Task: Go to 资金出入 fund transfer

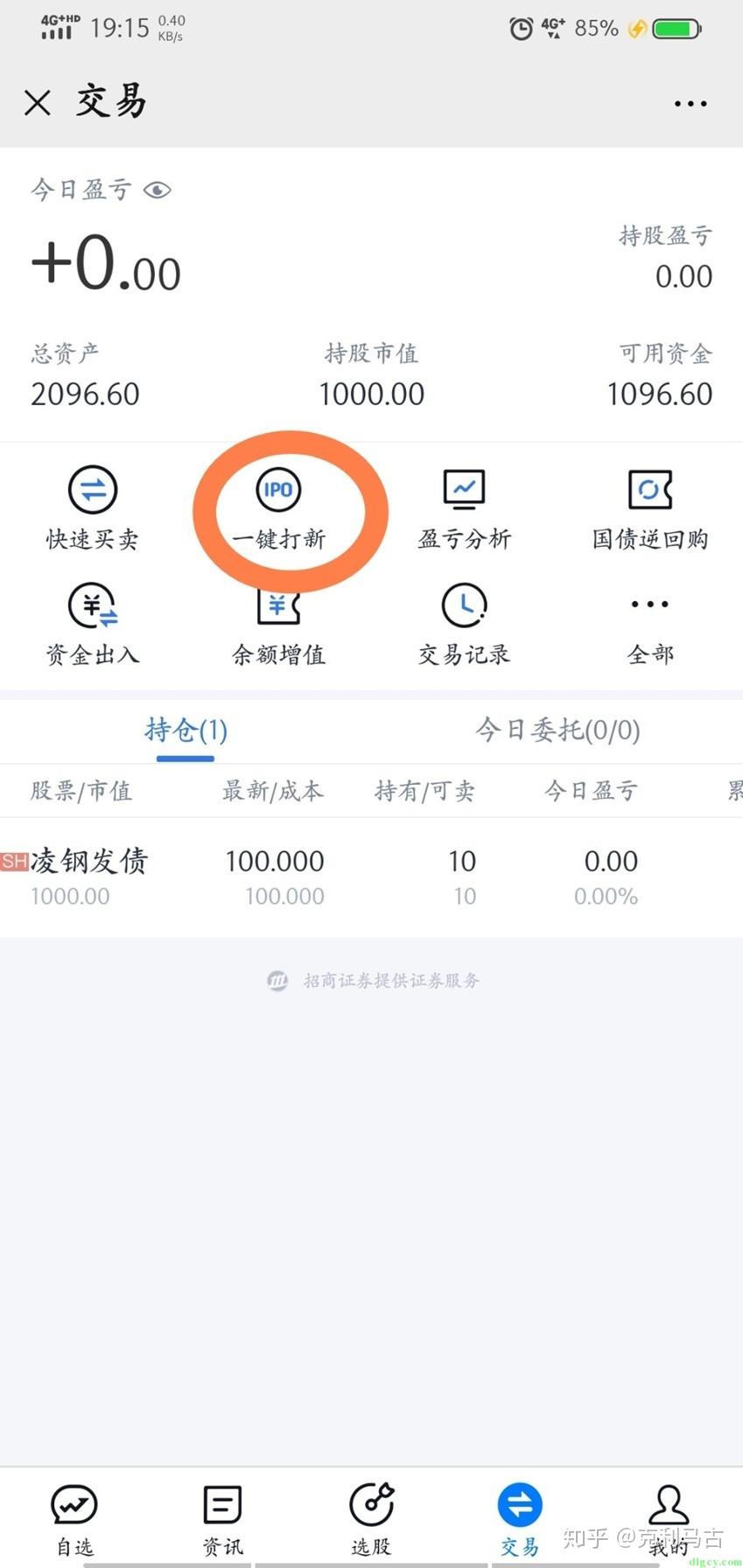Action: (93, 623)
